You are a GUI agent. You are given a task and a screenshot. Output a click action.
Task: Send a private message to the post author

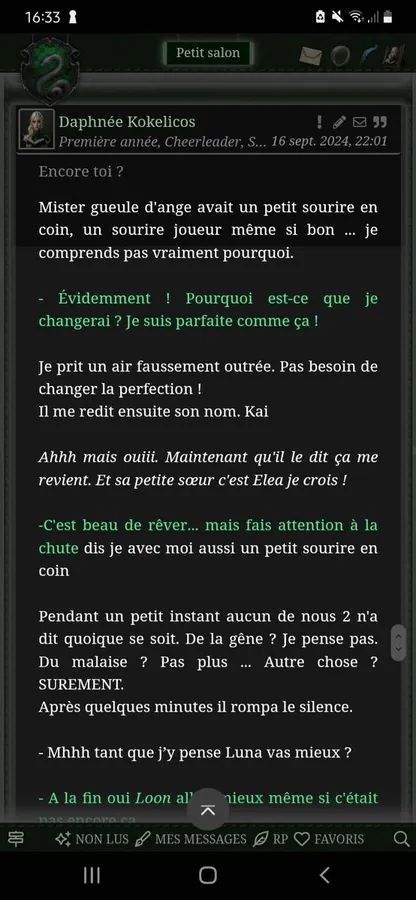pos(359,122)
